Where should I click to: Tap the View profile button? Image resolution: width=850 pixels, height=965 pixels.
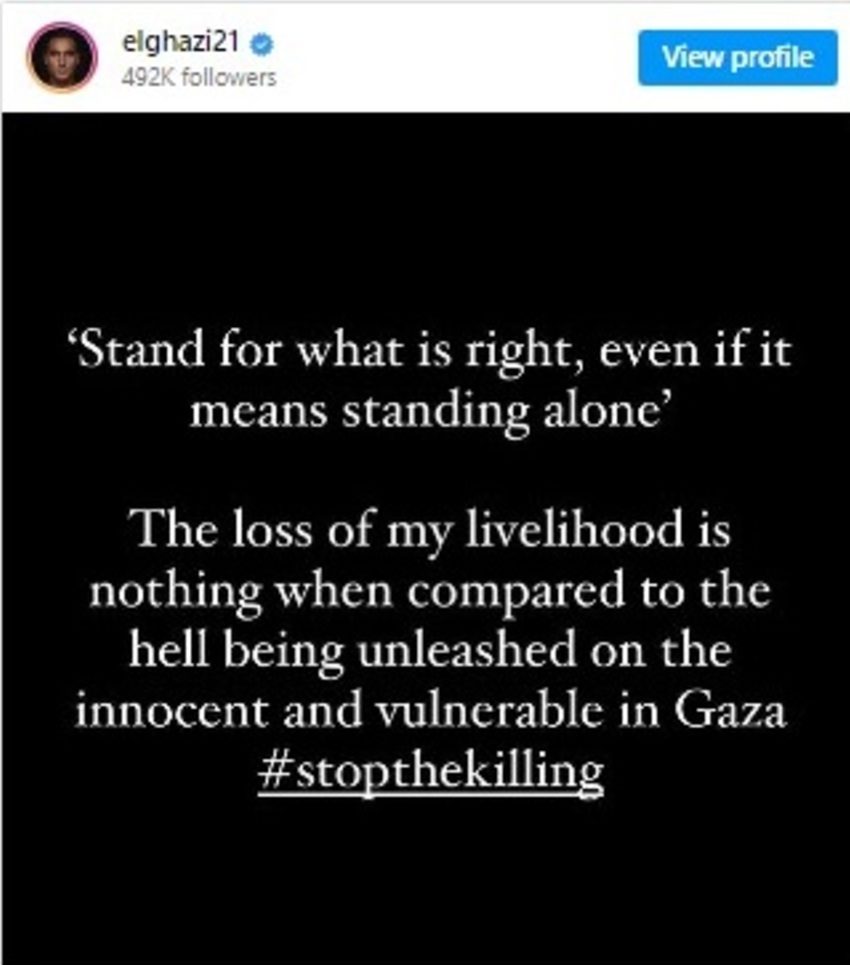[737, 57]
